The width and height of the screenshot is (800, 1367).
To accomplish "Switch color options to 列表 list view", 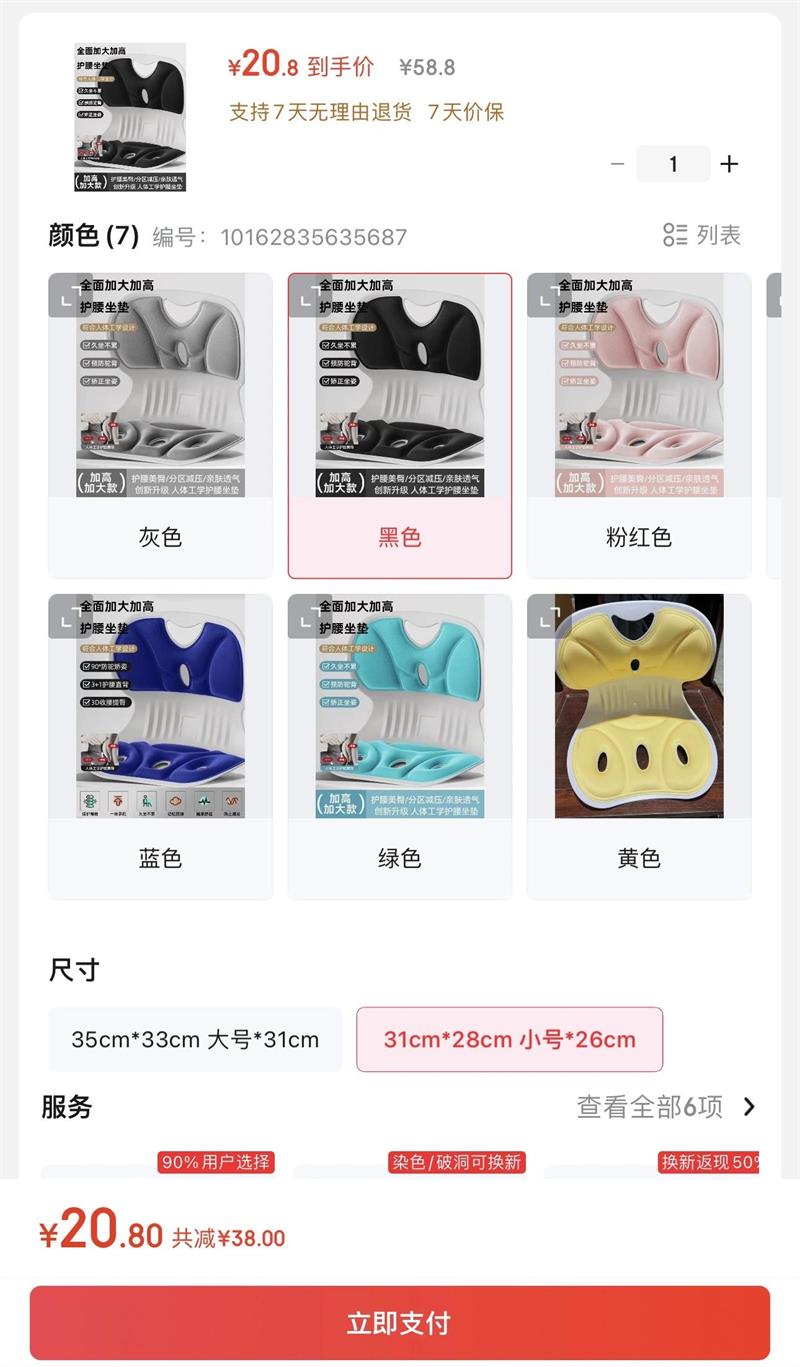I will [701, 236].
